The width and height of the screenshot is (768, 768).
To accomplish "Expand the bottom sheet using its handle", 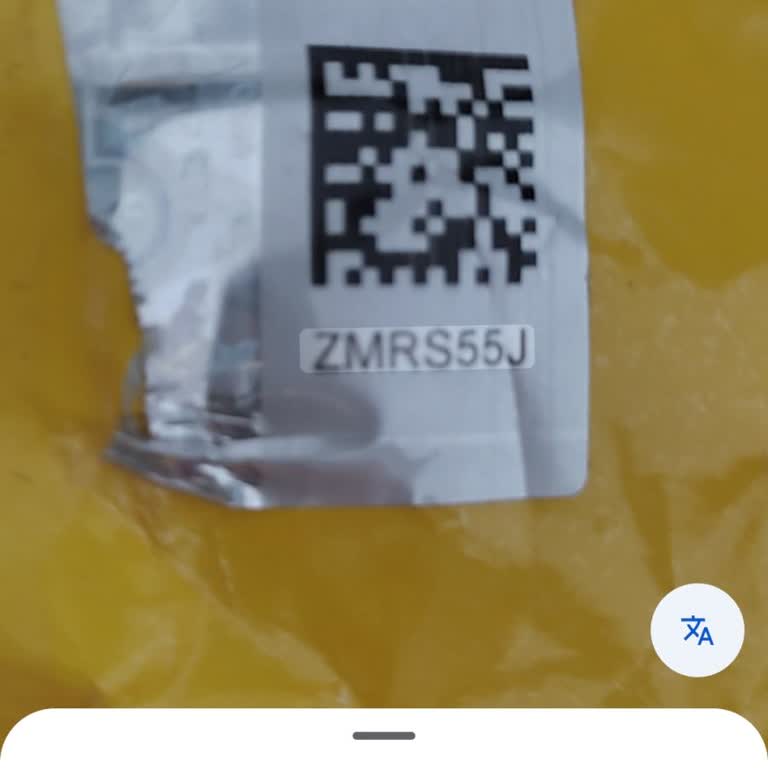I will coord(384,736).
